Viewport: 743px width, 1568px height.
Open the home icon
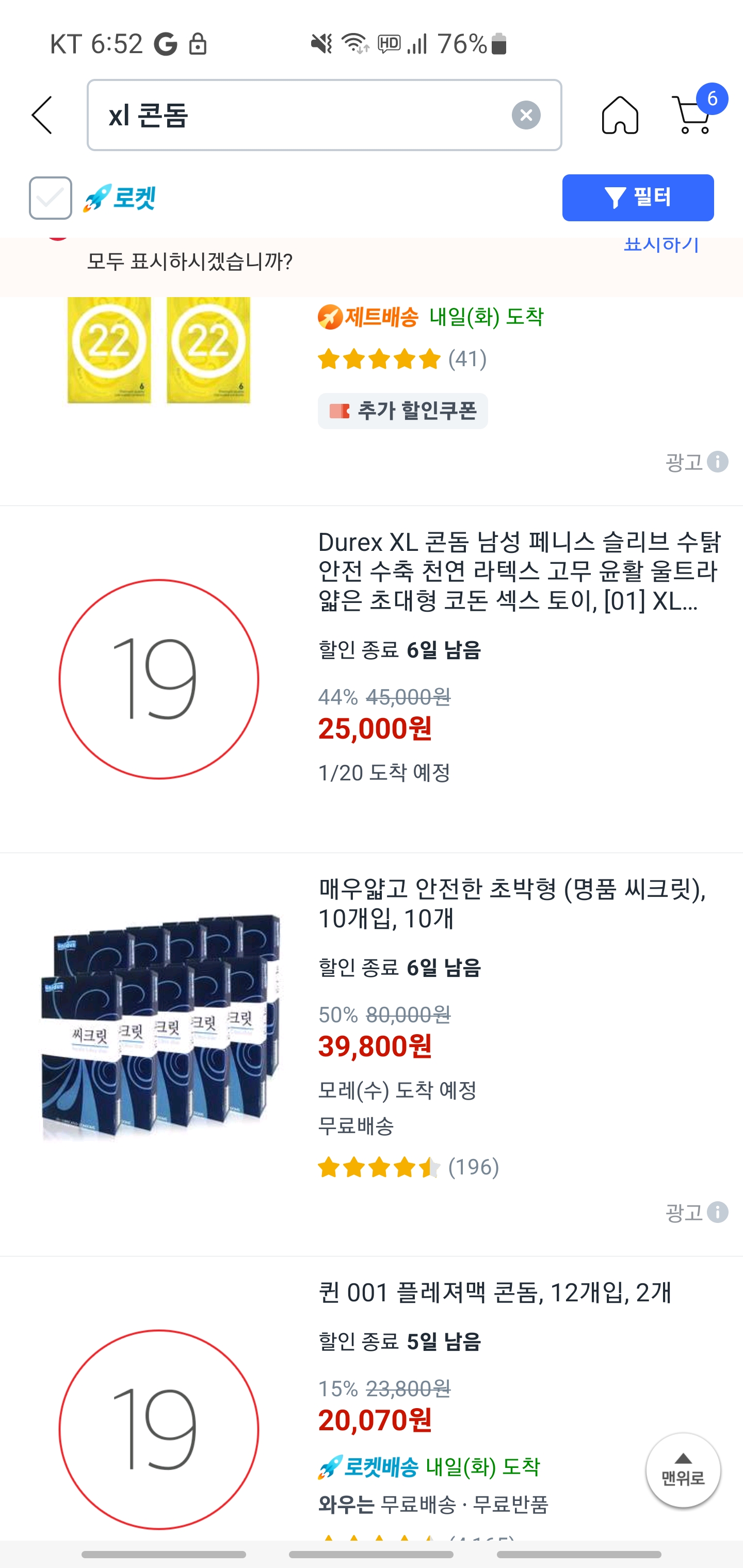tap(619, 115)
